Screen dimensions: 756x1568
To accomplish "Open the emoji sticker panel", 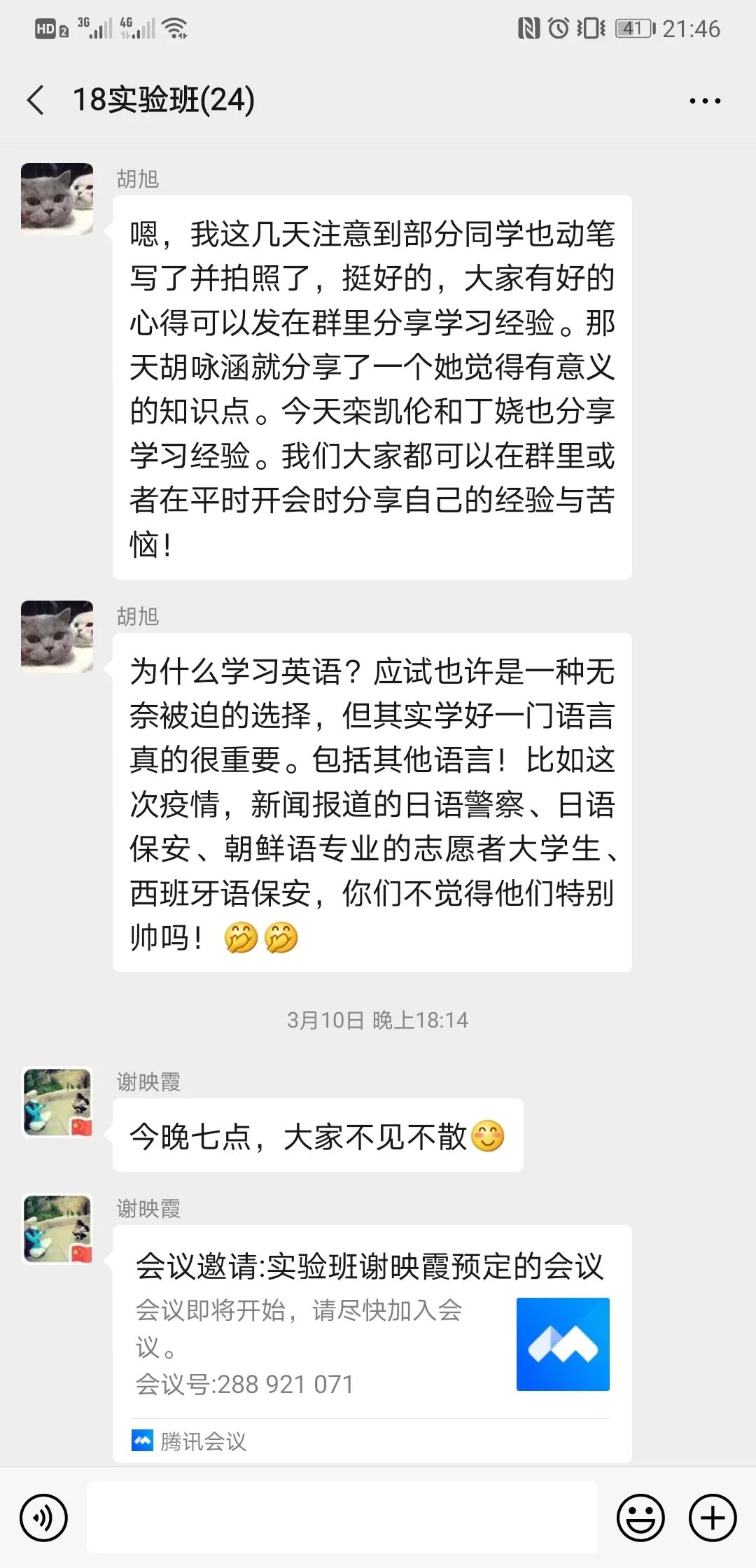I will (640, 1518).
